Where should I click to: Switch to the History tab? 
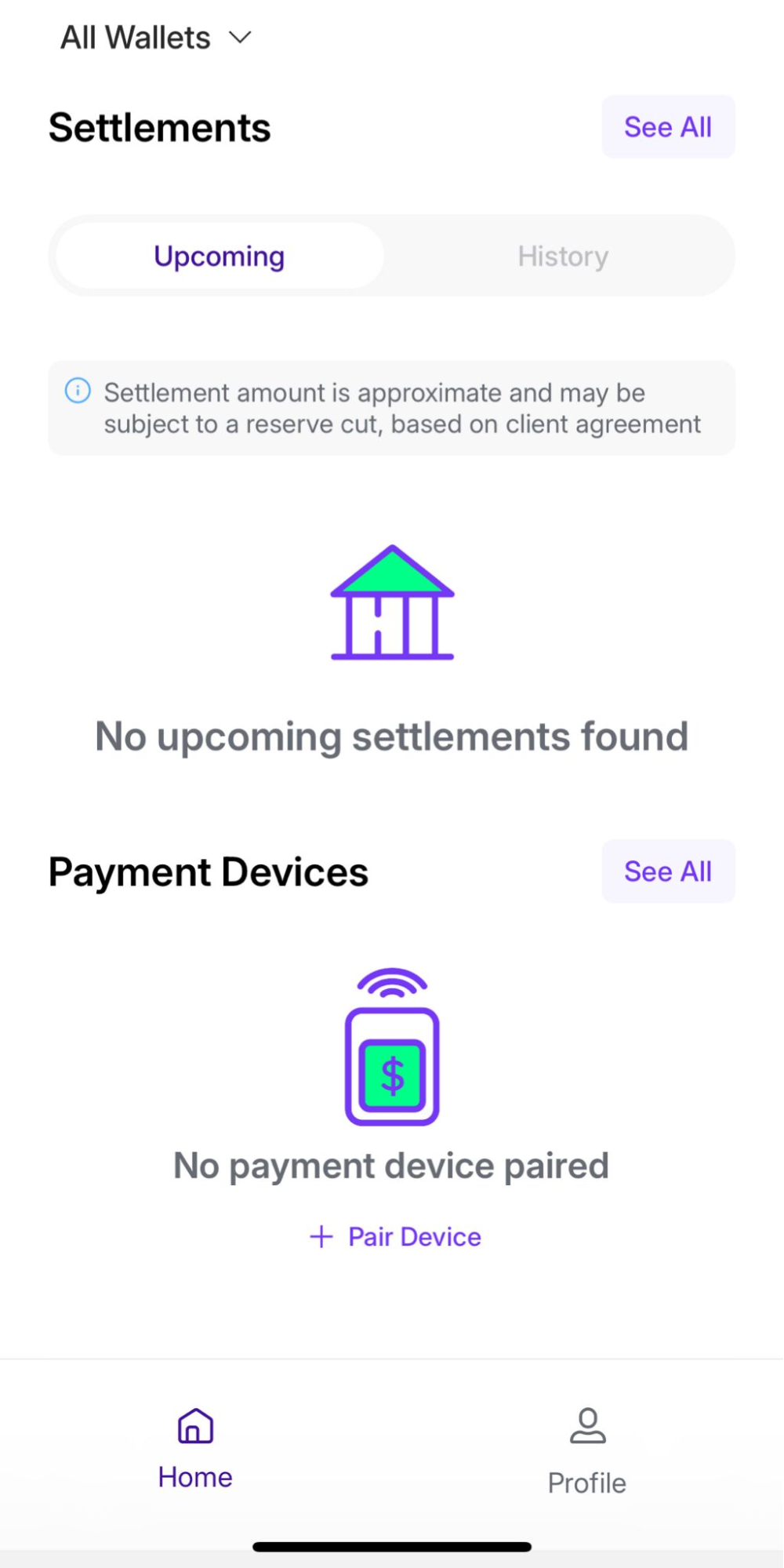562,256
